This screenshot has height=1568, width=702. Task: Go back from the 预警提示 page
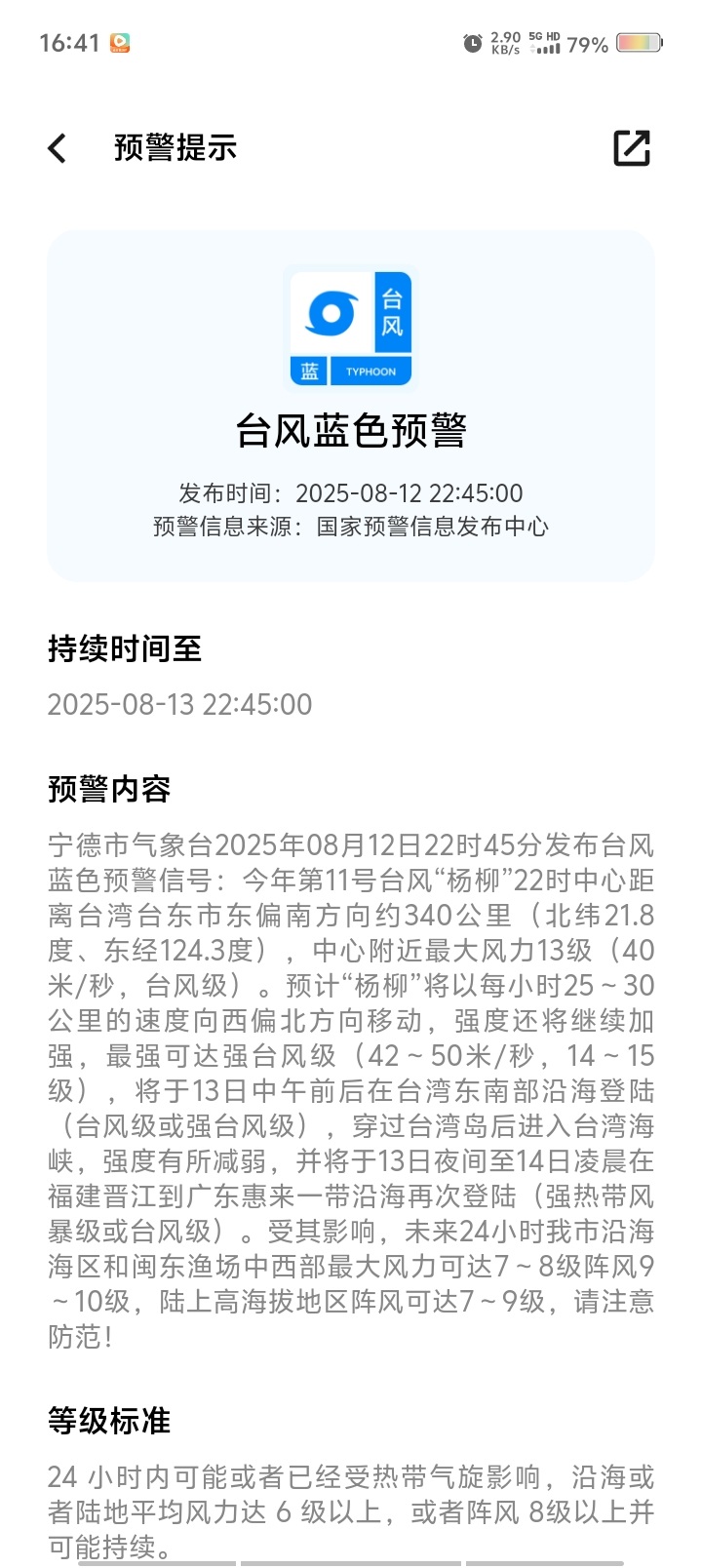58,148
